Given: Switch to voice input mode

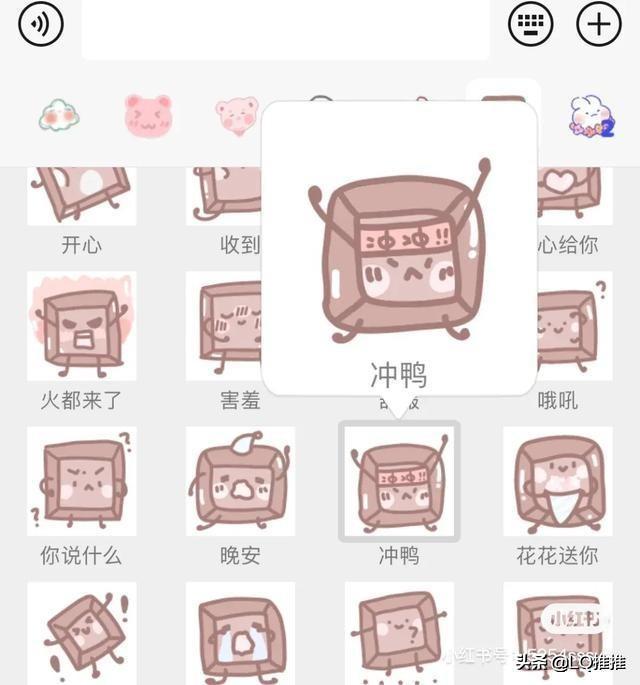Looking at the screenshot, I should coord(41,24).
